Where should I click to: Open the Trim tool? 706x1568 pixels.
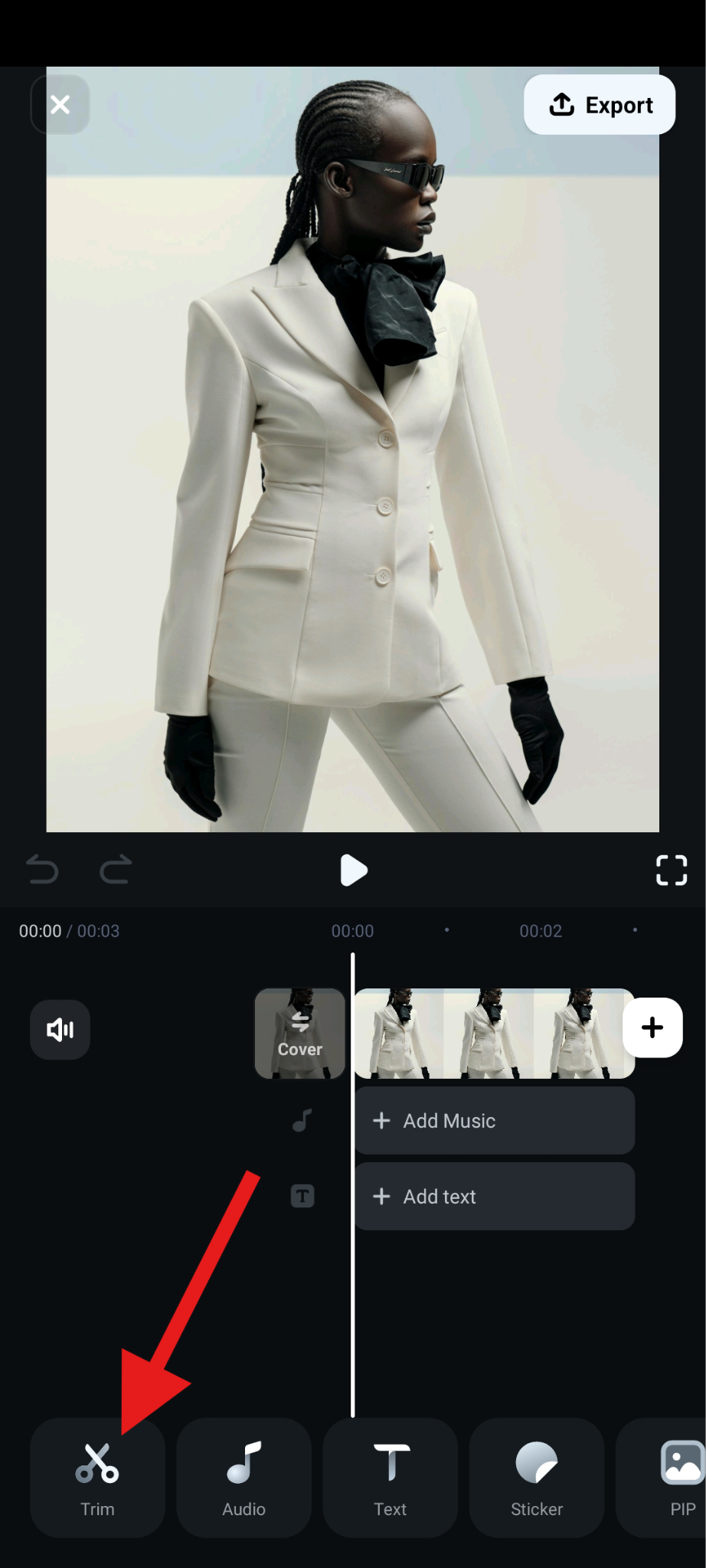[97, 1478]
